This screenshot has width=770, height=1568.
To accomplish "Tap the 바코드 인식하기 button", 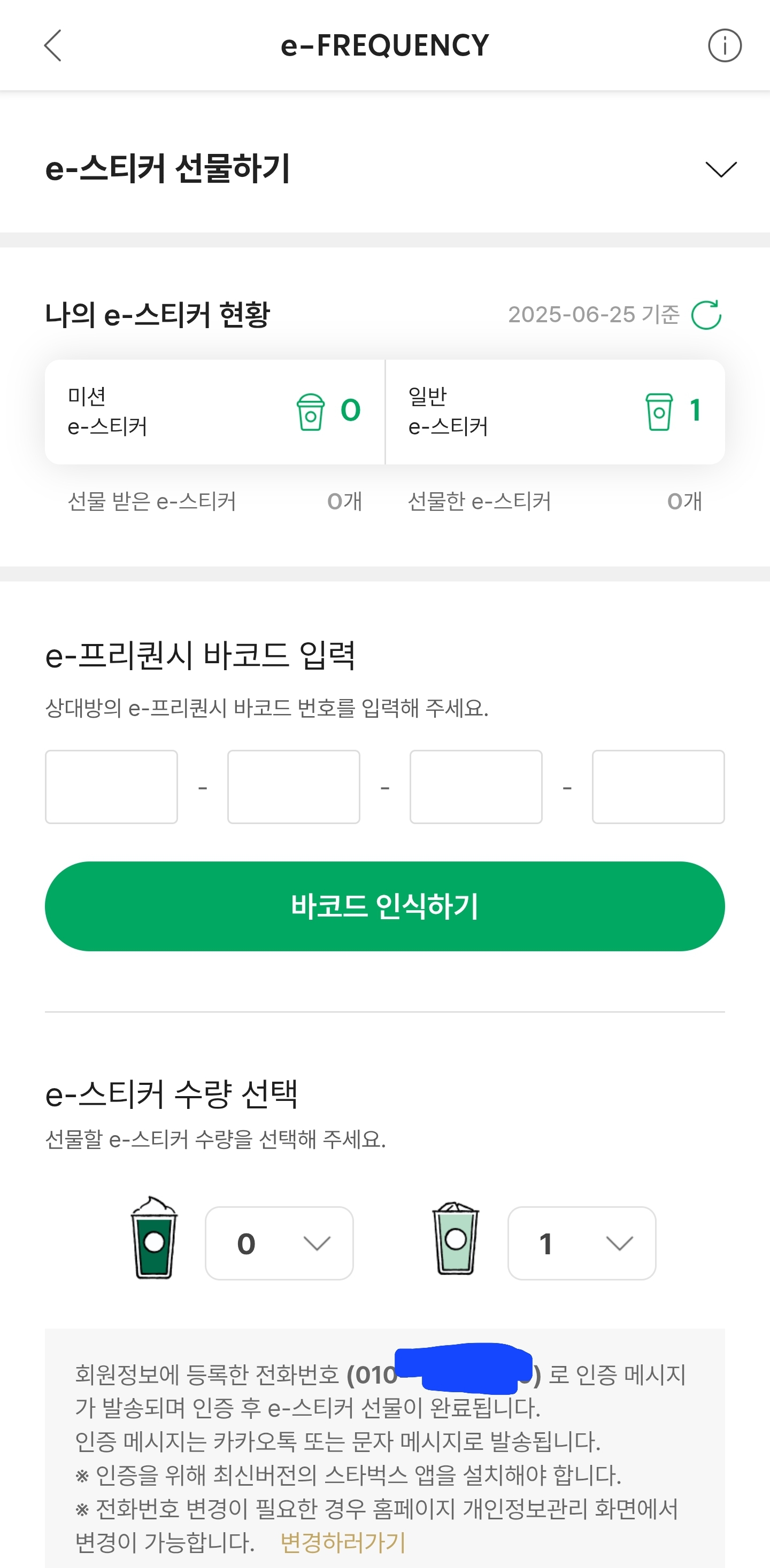I will tap(385, 906).
